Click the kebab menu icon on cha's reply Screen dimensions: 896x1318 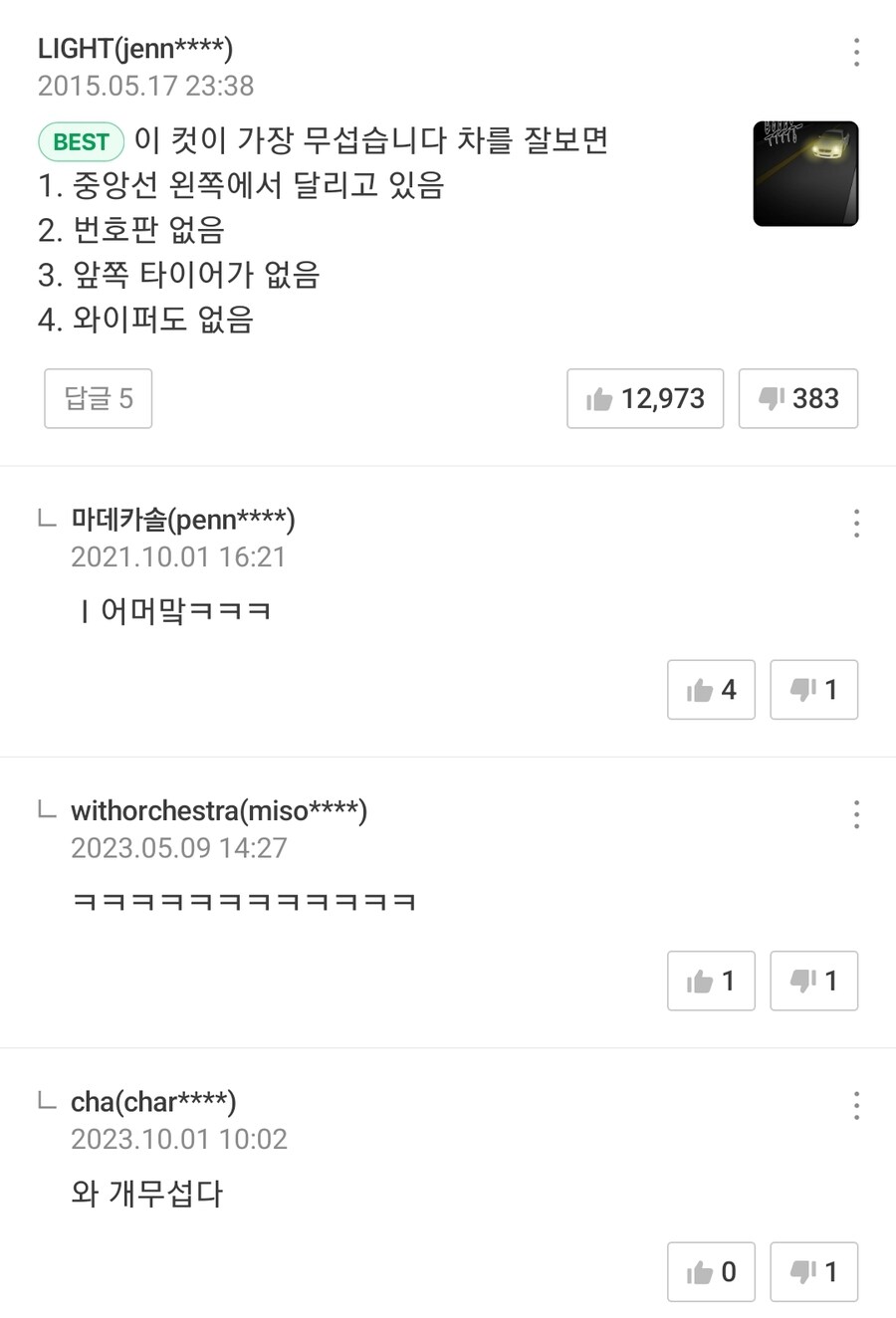855,1105
